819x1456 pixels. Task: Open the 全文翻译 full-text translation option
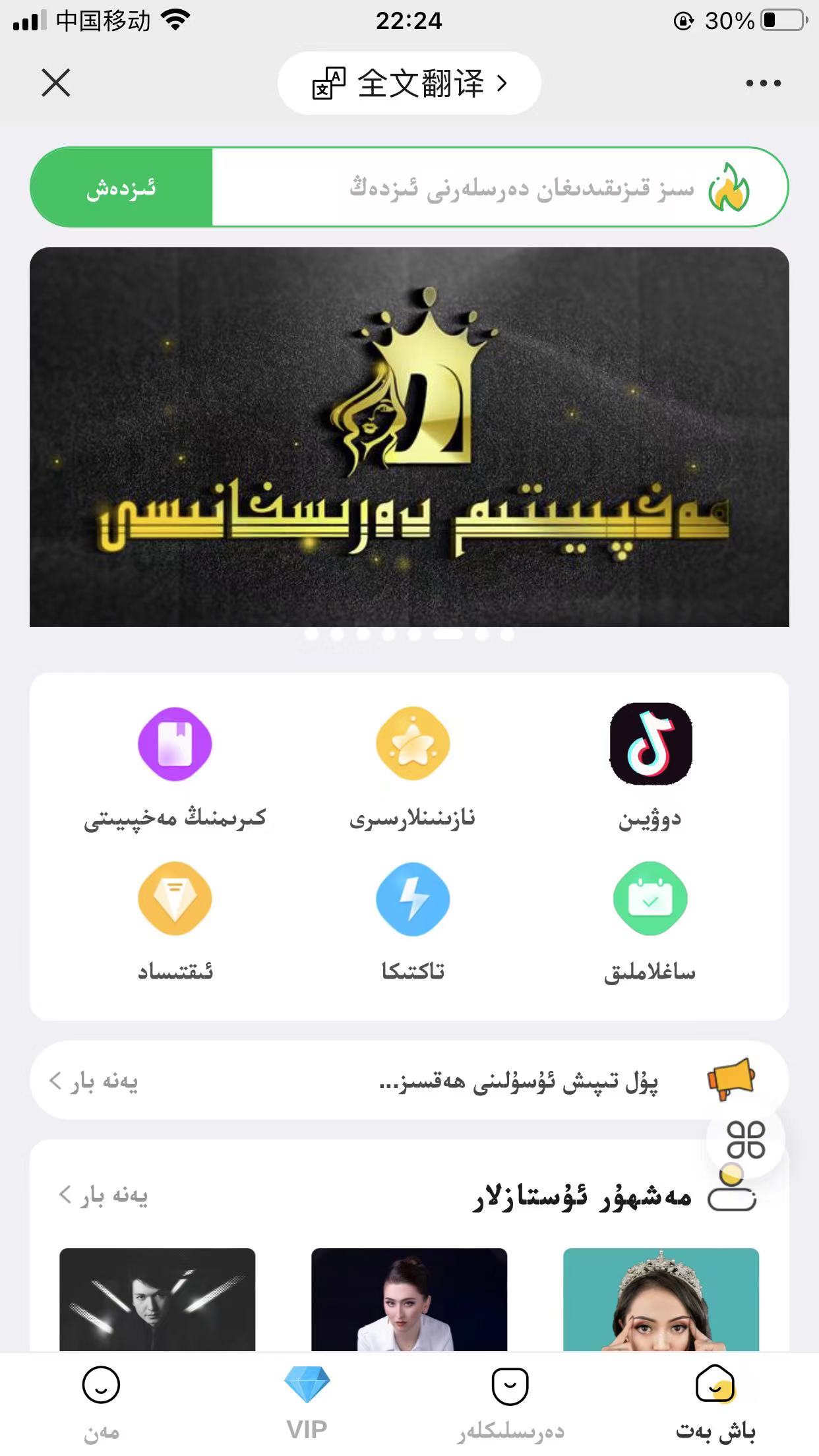click(409, 83)
